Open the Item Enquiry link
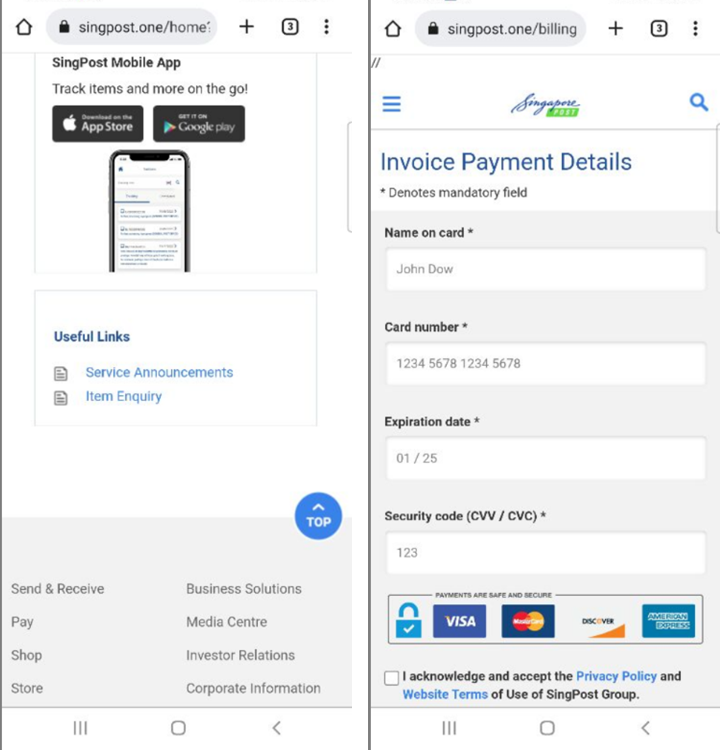This screenshot has width=720, height=750. (123, 397)
